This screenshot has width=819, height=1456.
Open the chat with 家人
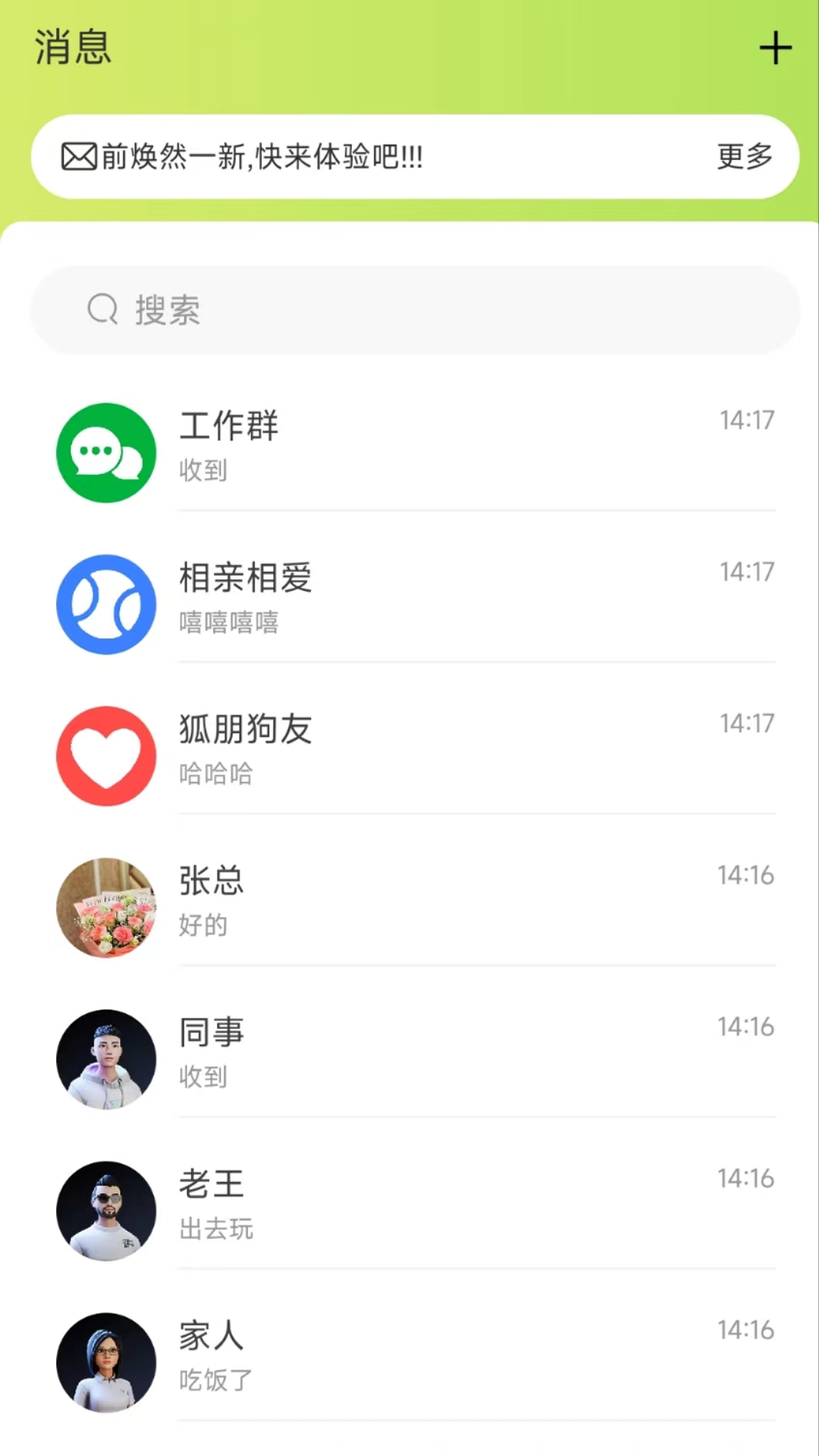pos(414,1362)
